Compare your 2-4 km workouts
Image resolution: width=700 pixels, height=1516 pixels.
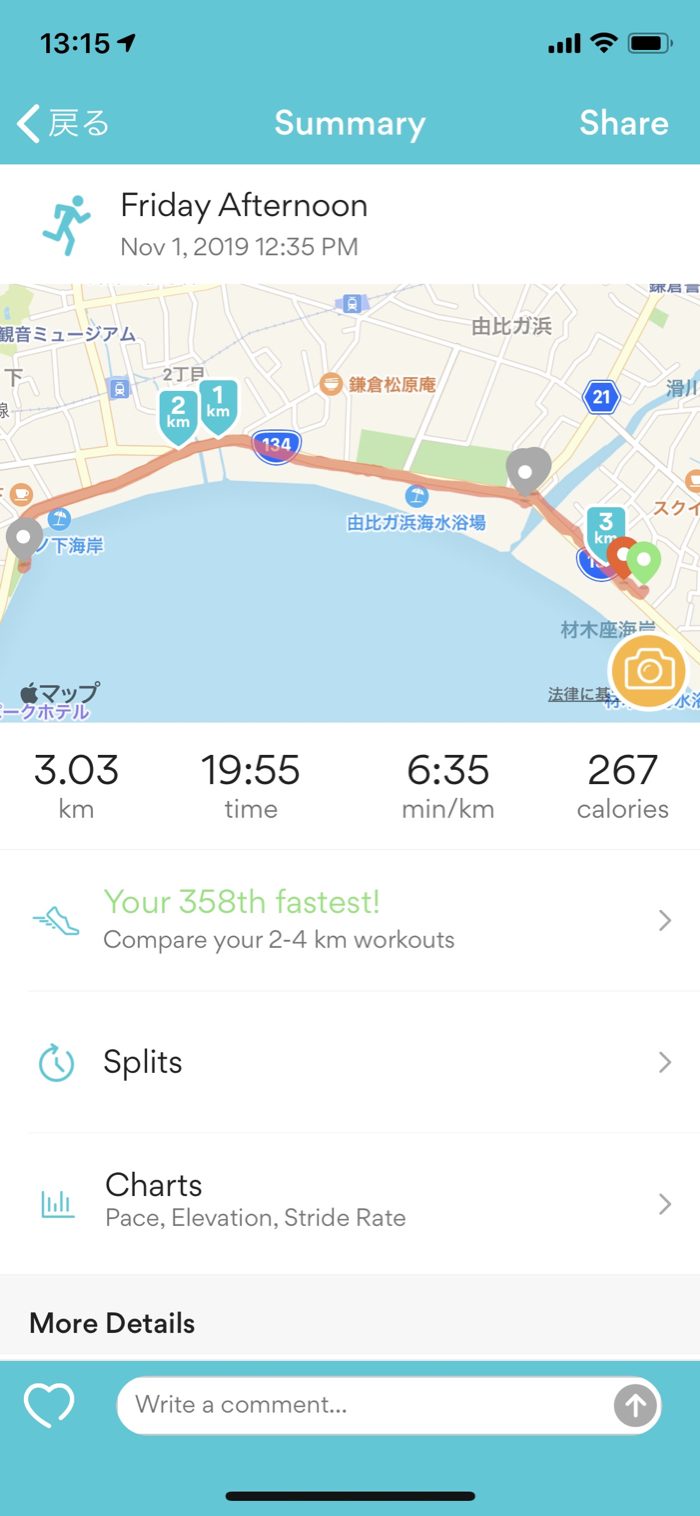pos(350,920)
